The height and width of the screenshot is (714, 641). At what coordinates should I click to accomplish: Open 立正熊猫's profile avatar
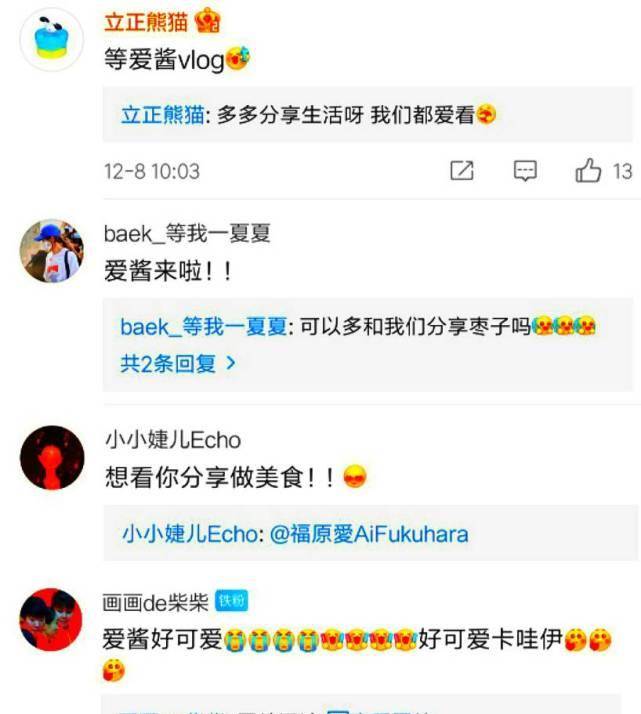click(x=52, y=40)
